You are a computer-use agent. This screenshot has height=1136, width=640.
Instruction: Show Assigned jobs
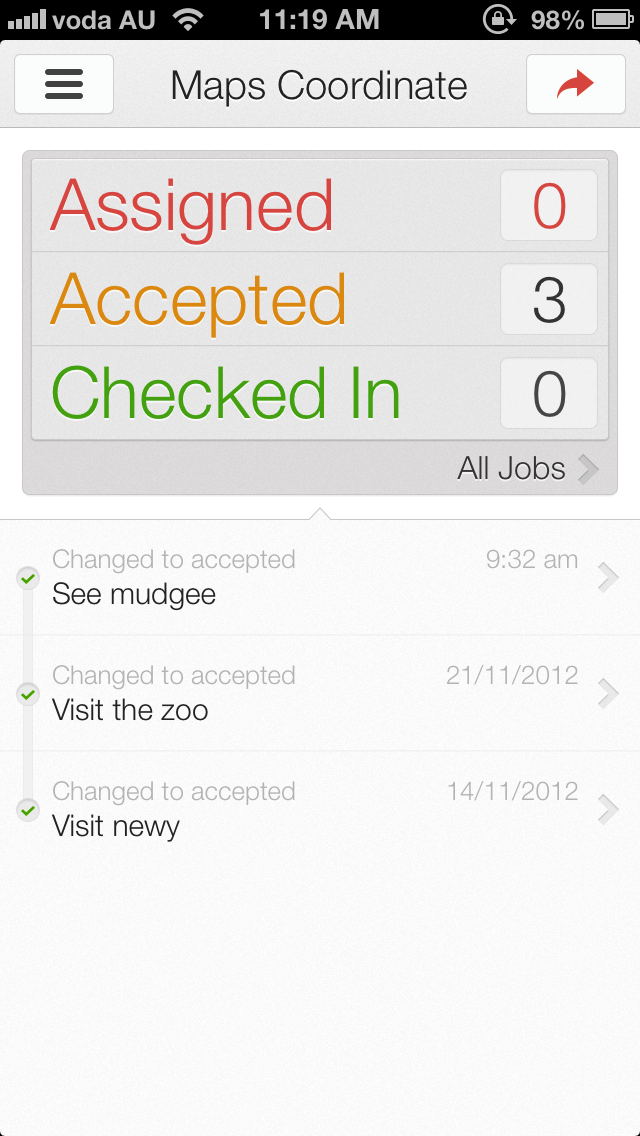[x=319, y=206]
